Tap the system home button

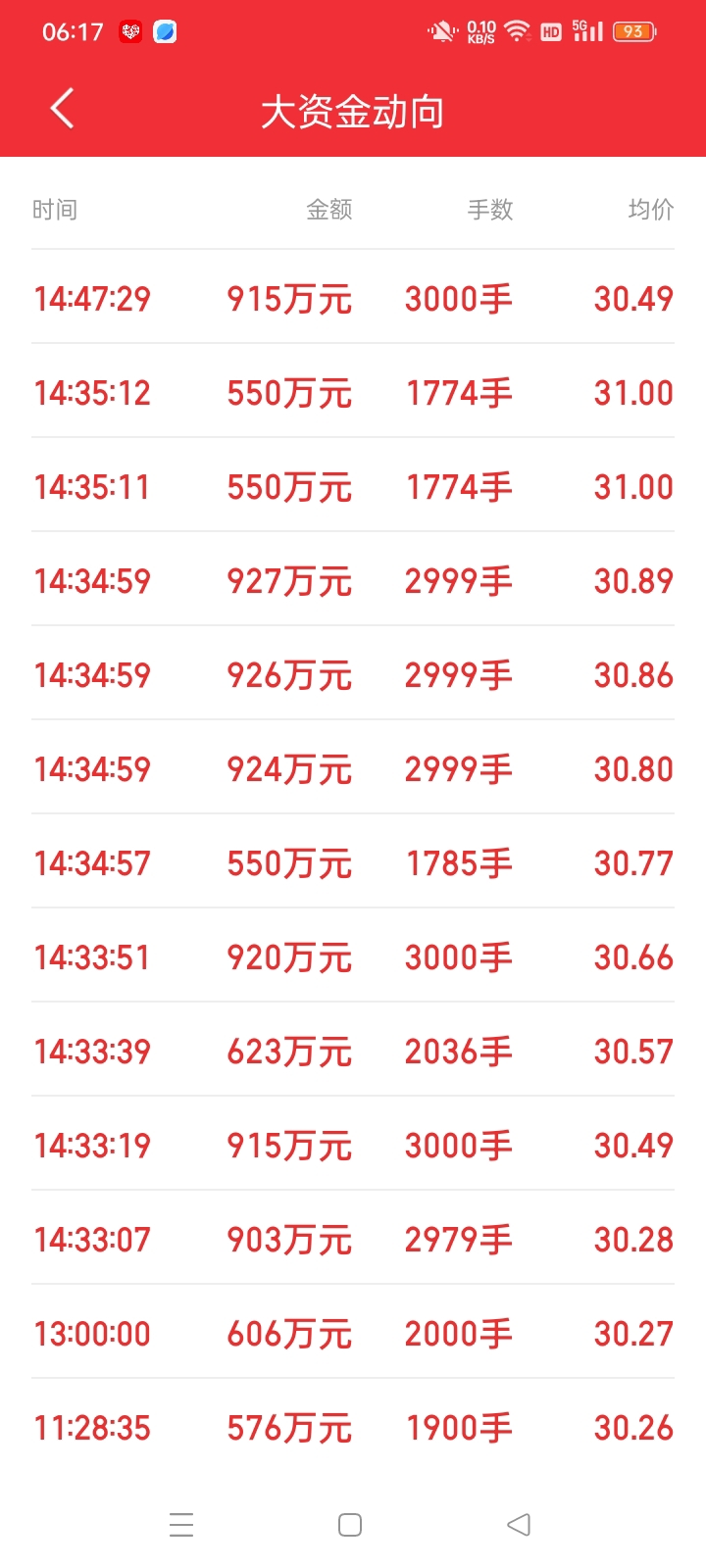[350, 1525]
